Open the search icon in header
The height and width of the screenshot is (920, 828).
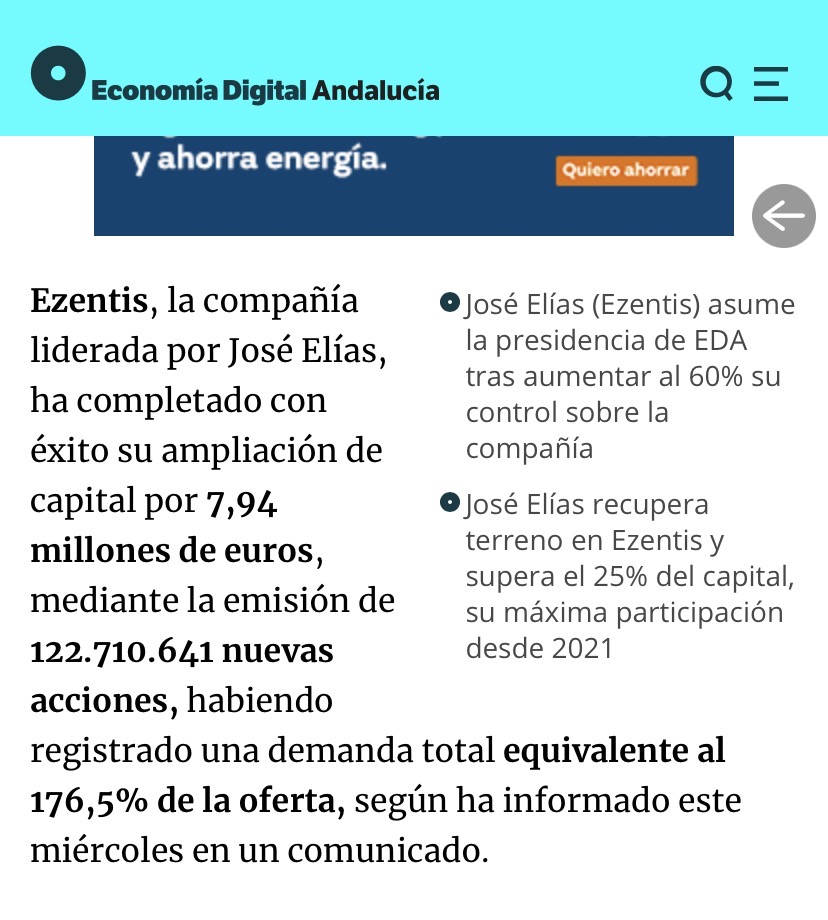point(716,83)
